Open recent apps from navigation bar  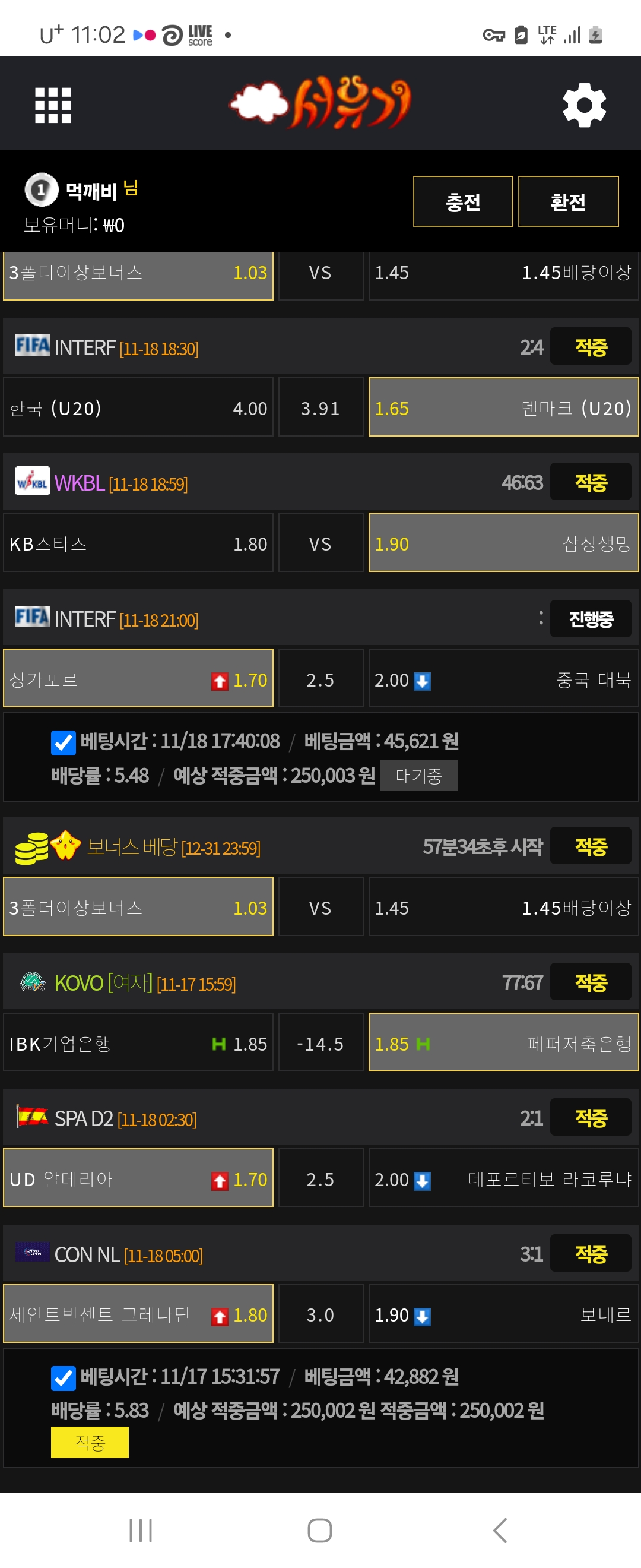(141, 1529)
